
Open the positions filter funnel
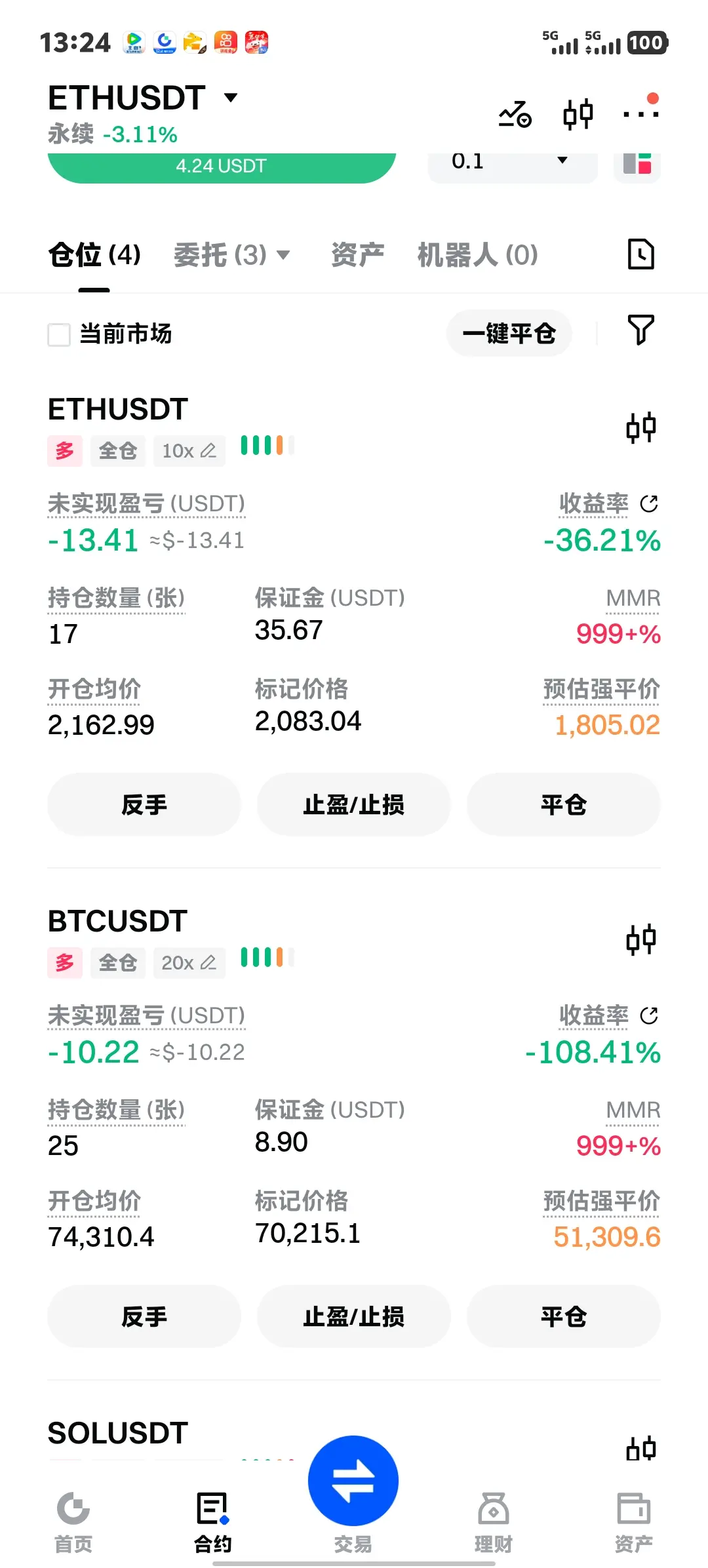point(640,330)
